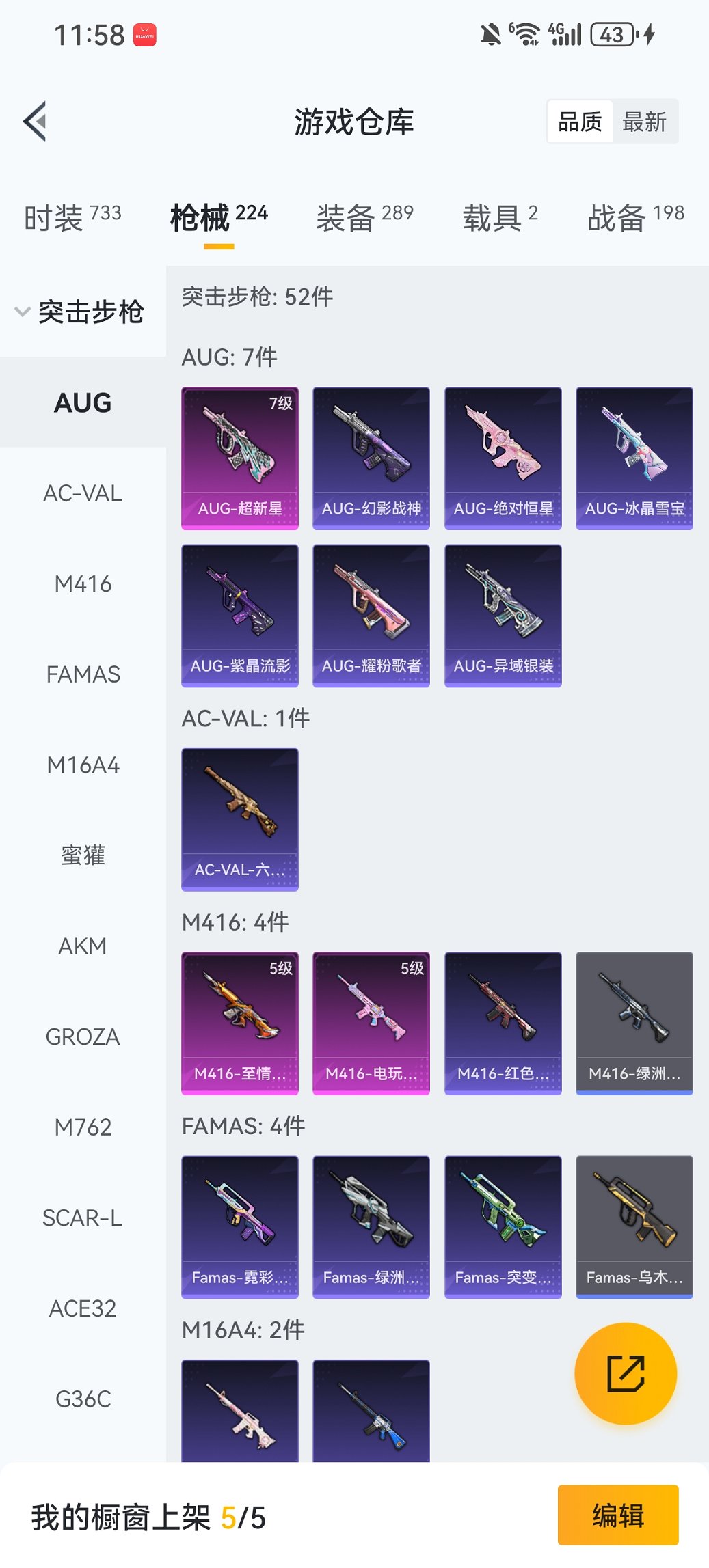709x1568 pixels.
Task: Switch to the 时装 tab
Action: click(x=72, y=217)
